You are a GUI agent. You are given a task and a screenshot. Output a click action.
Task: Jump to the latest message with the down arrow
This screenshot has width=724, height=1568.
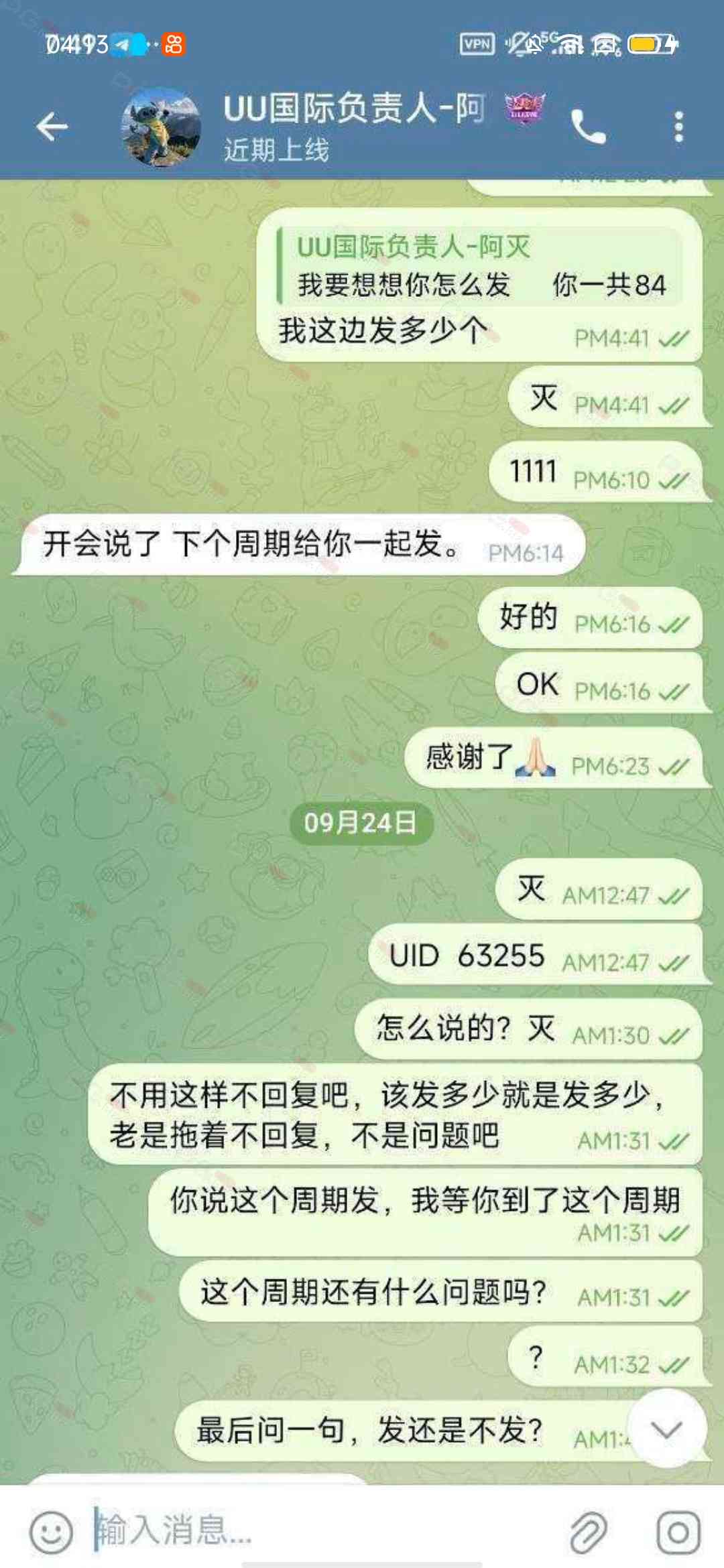coord(666,1429)
